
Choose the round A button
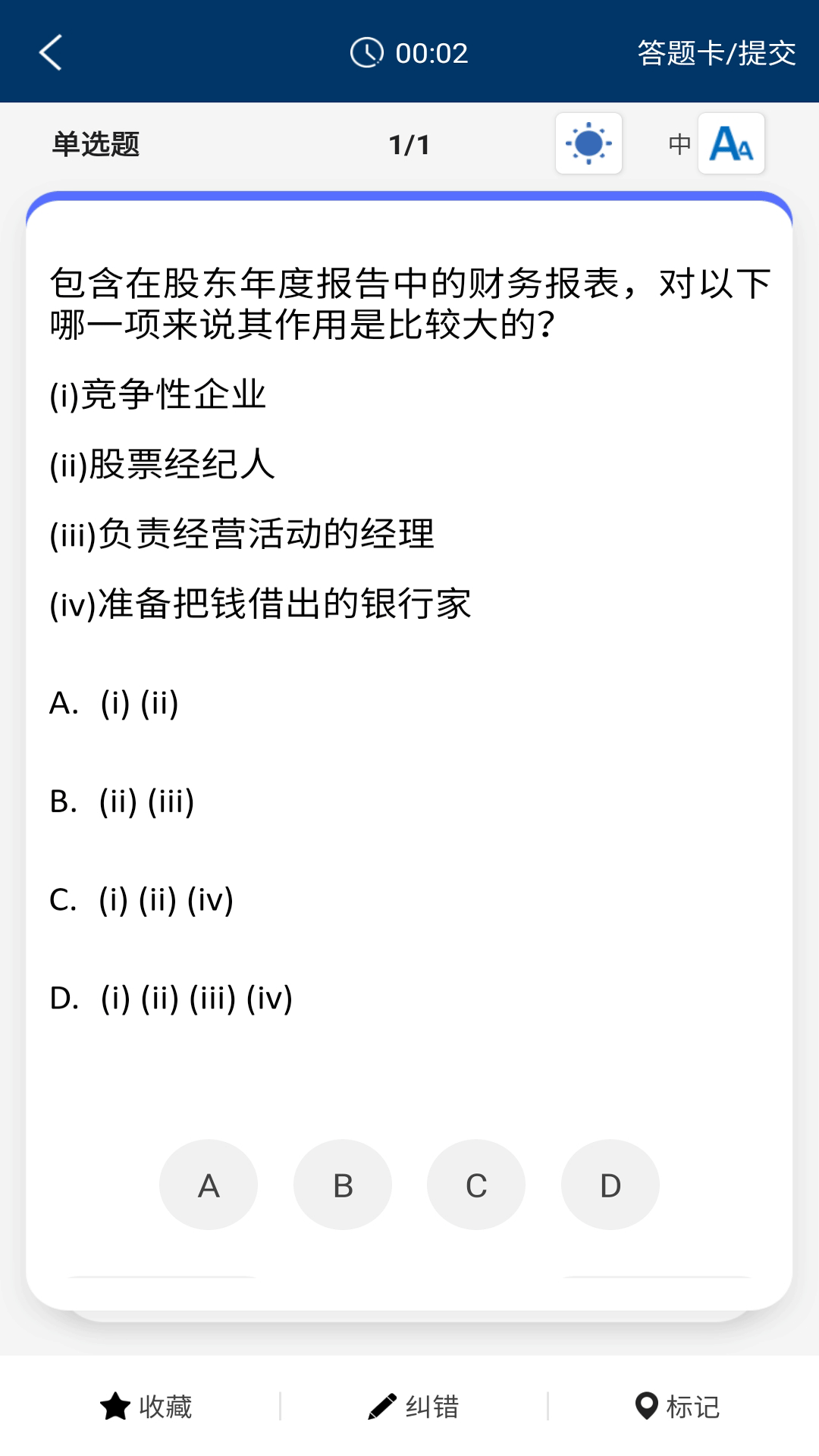(x=209, y=1185)
